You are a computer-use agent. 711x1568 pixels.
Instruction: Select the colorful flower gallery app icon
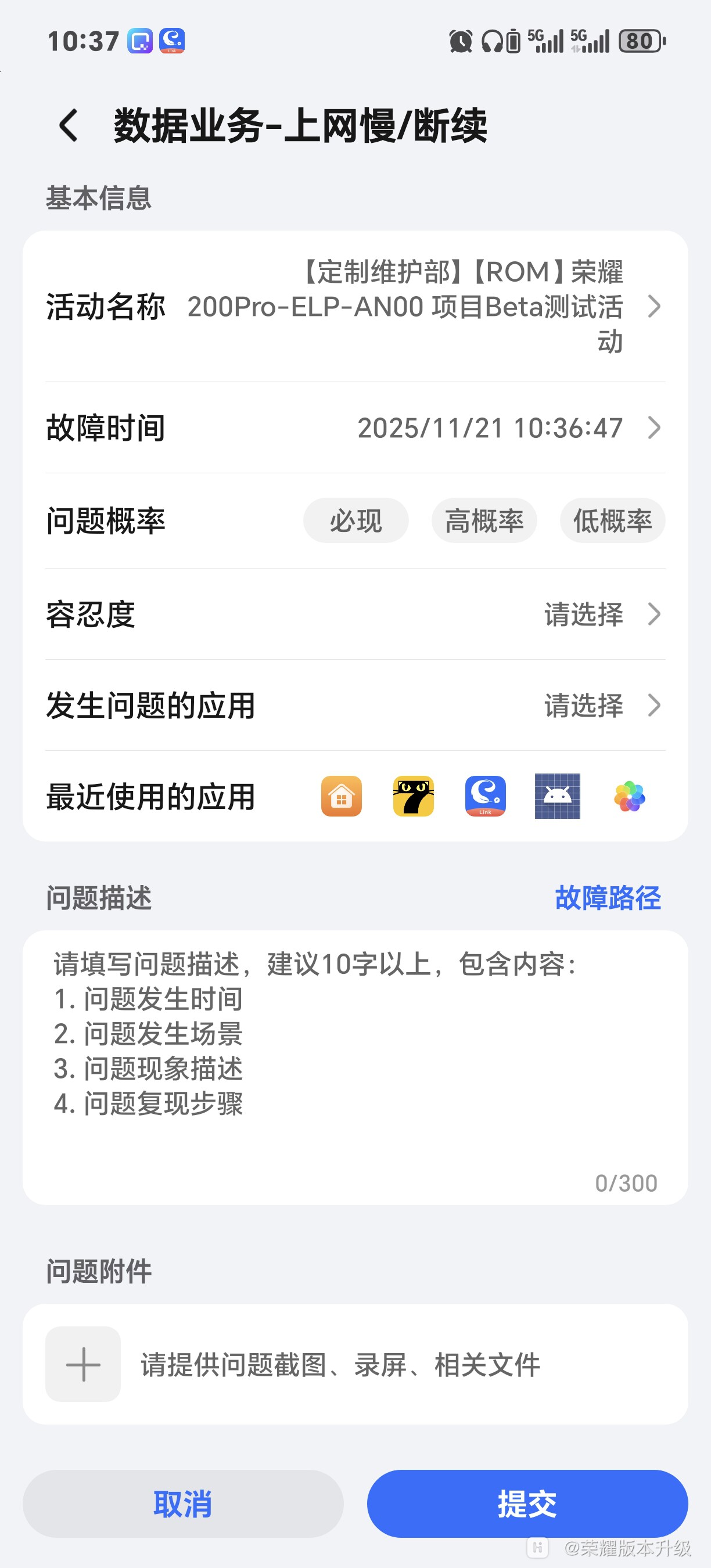pos(630,796)
